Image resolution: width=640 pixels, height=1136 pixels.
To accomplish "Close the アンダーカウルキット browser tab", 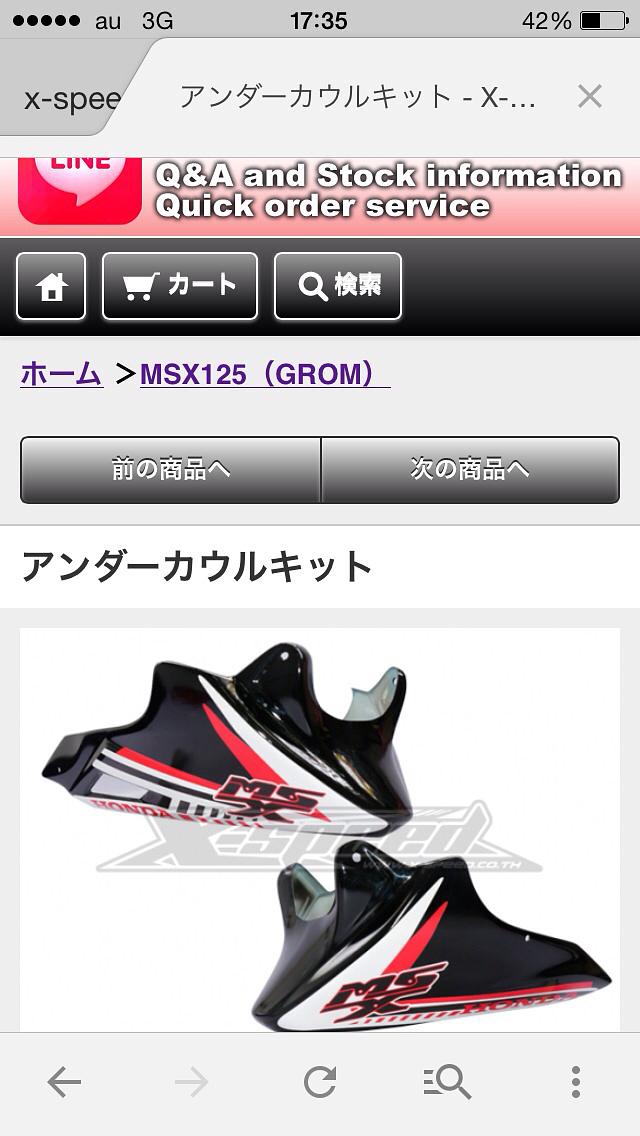I will point(589,97).
